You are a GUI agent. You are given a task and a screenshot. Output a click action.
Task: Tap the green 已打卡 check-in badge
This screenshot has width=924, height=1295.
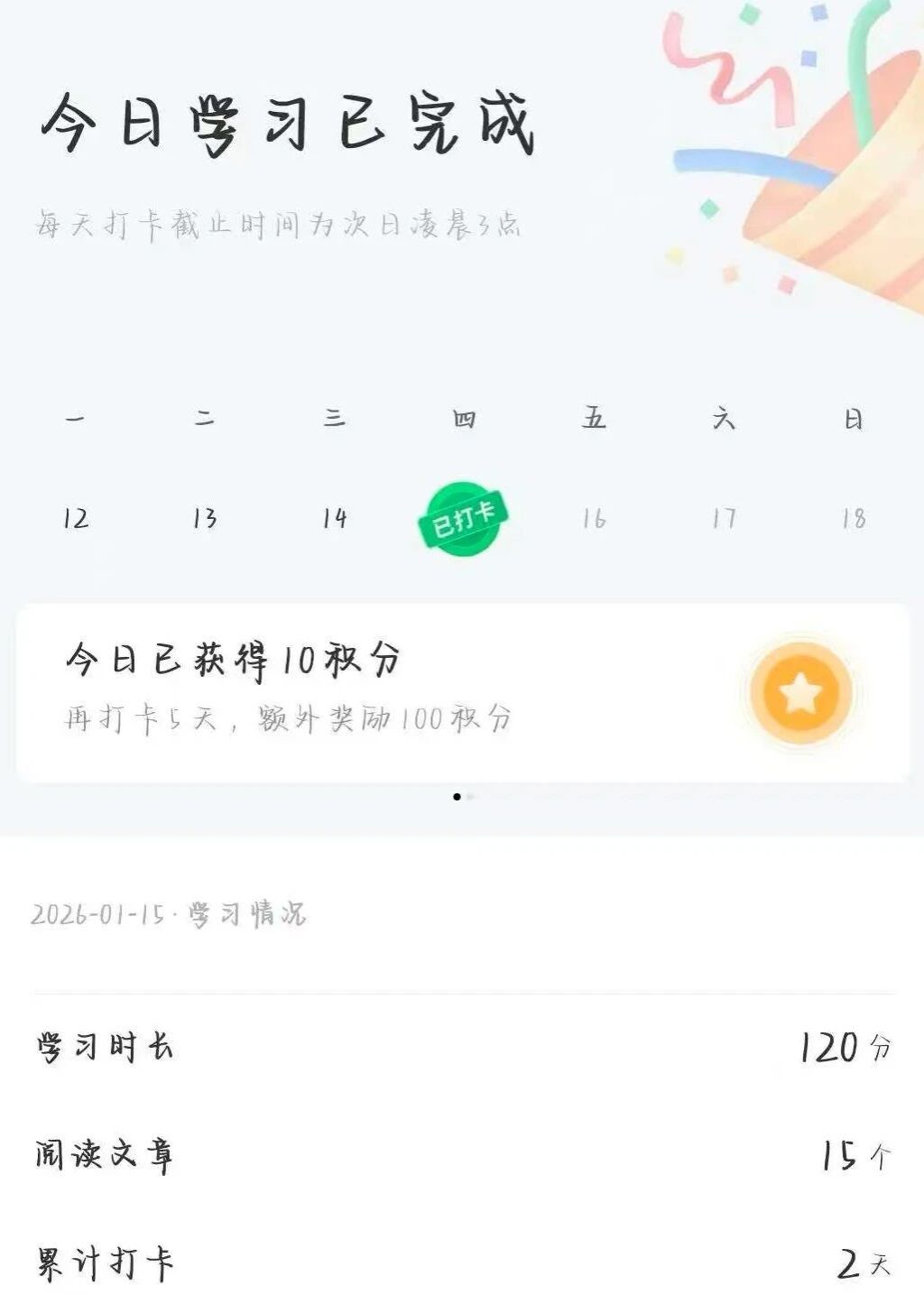coord(463,519)
